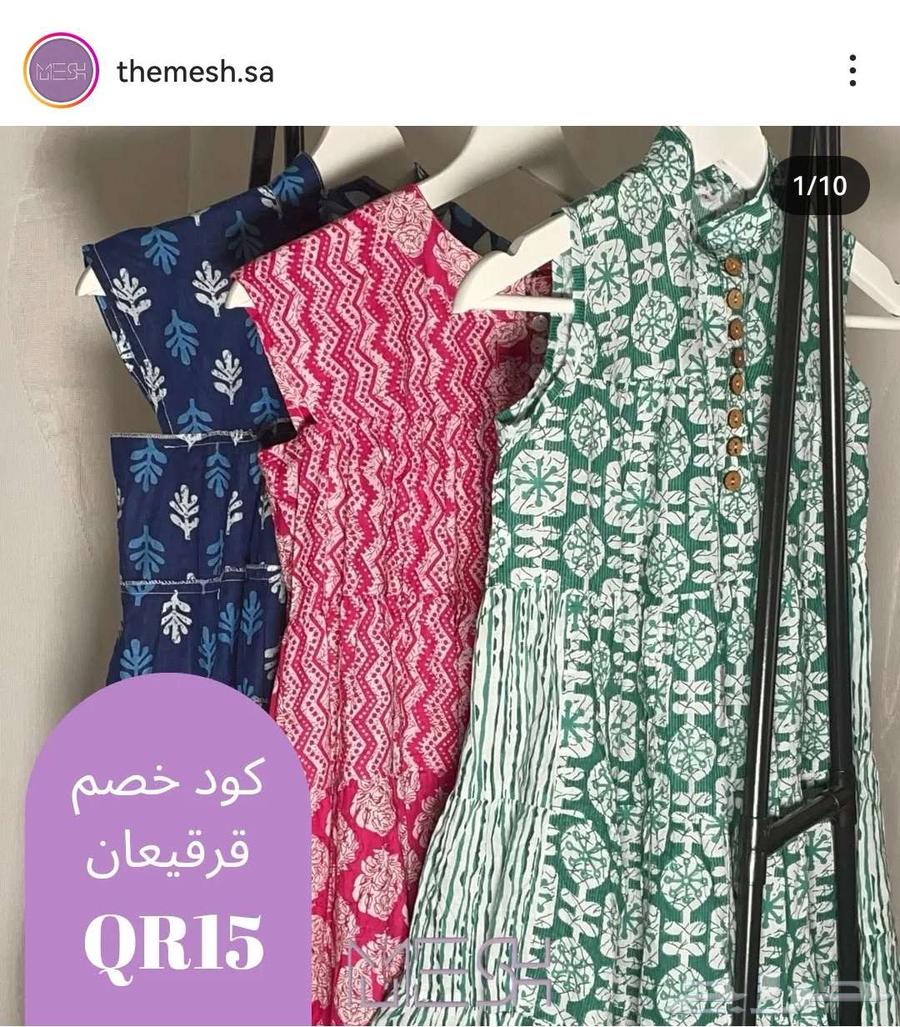The image size is (900, 1027).
Task: Open the themesh.sa profile picture
Action: click(x=61, y=71)
